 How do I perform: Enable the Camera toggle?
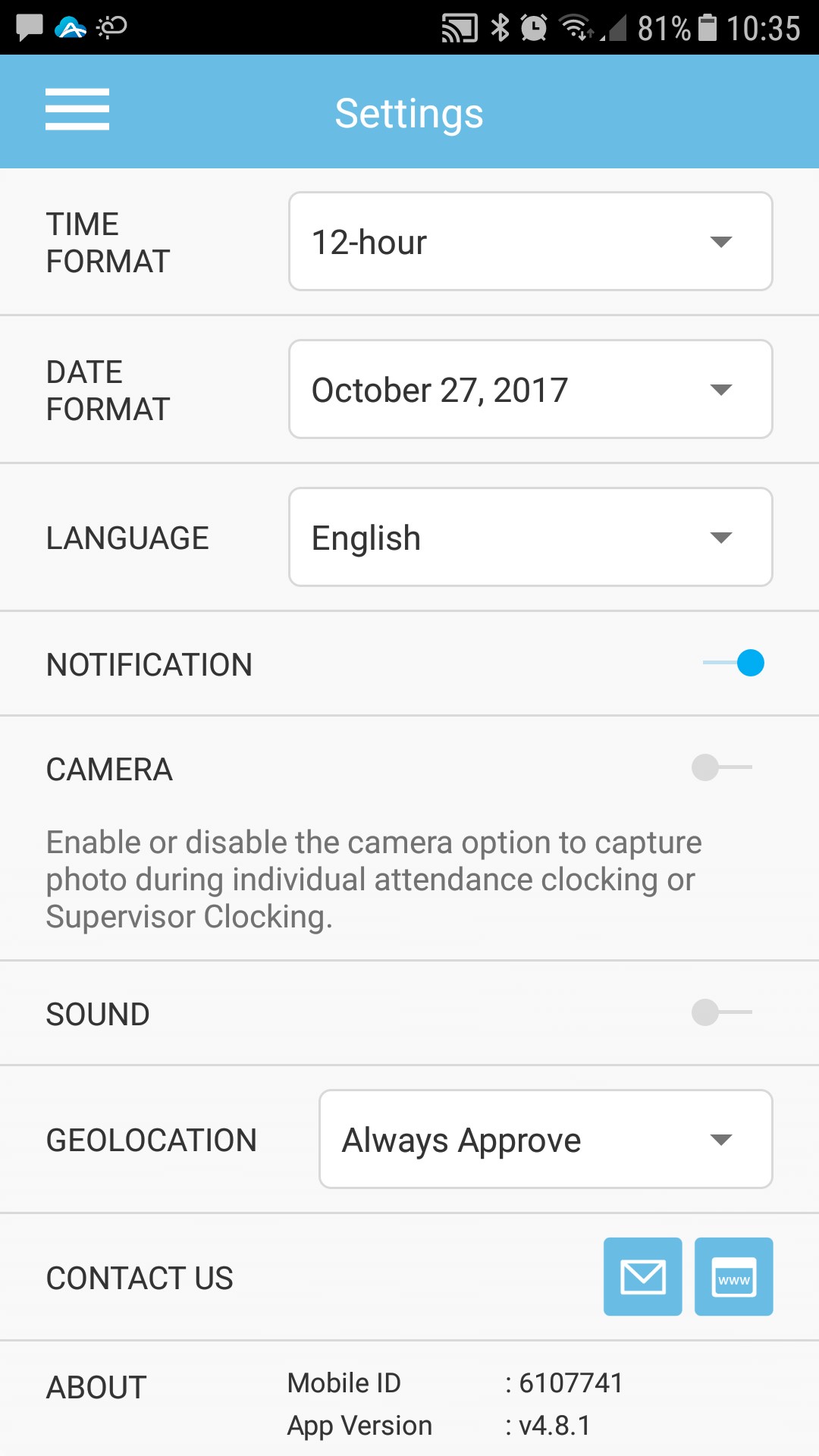[722, 767]
